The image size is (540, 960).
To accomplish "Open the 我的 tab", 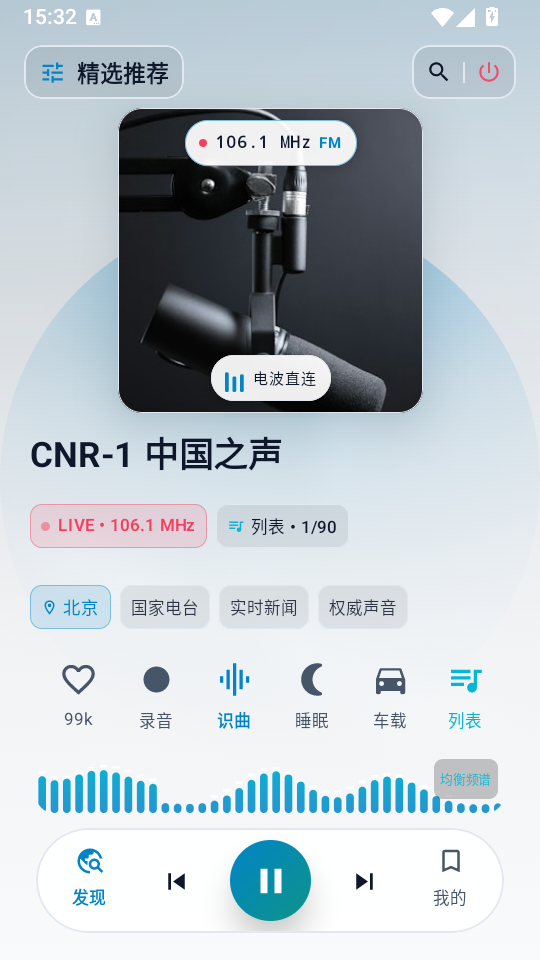I will [450, 879].
